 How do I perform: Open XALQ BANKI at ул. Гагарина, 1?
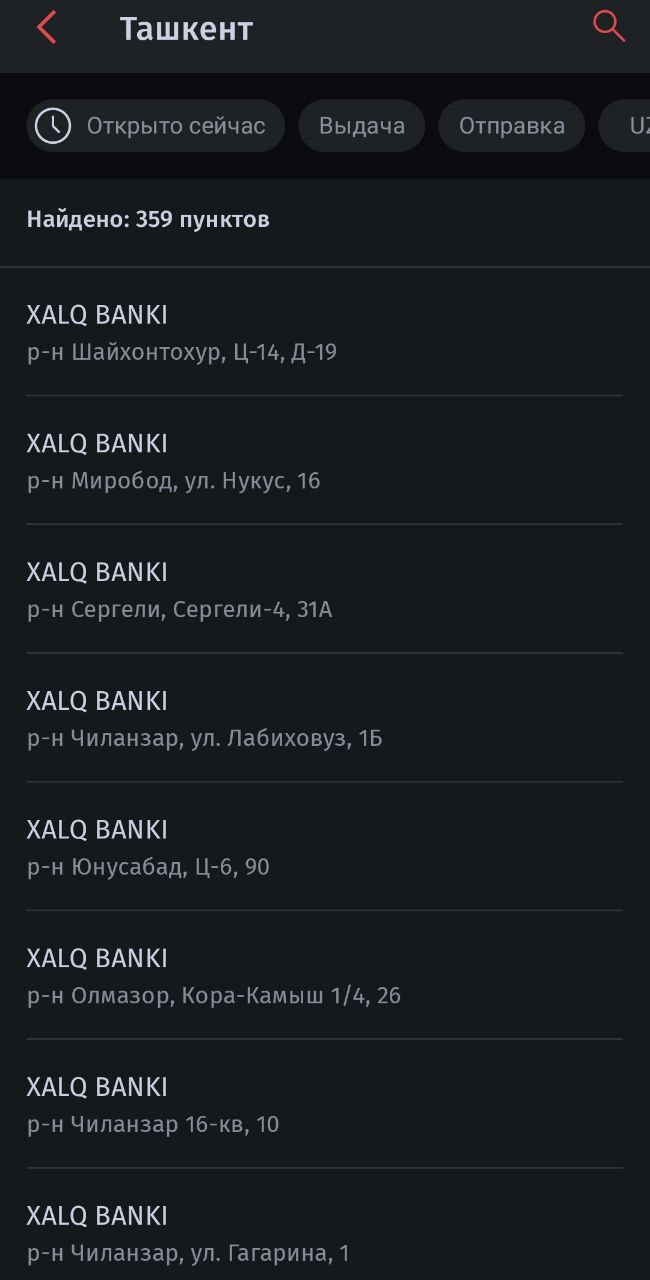pos(324,1233)
